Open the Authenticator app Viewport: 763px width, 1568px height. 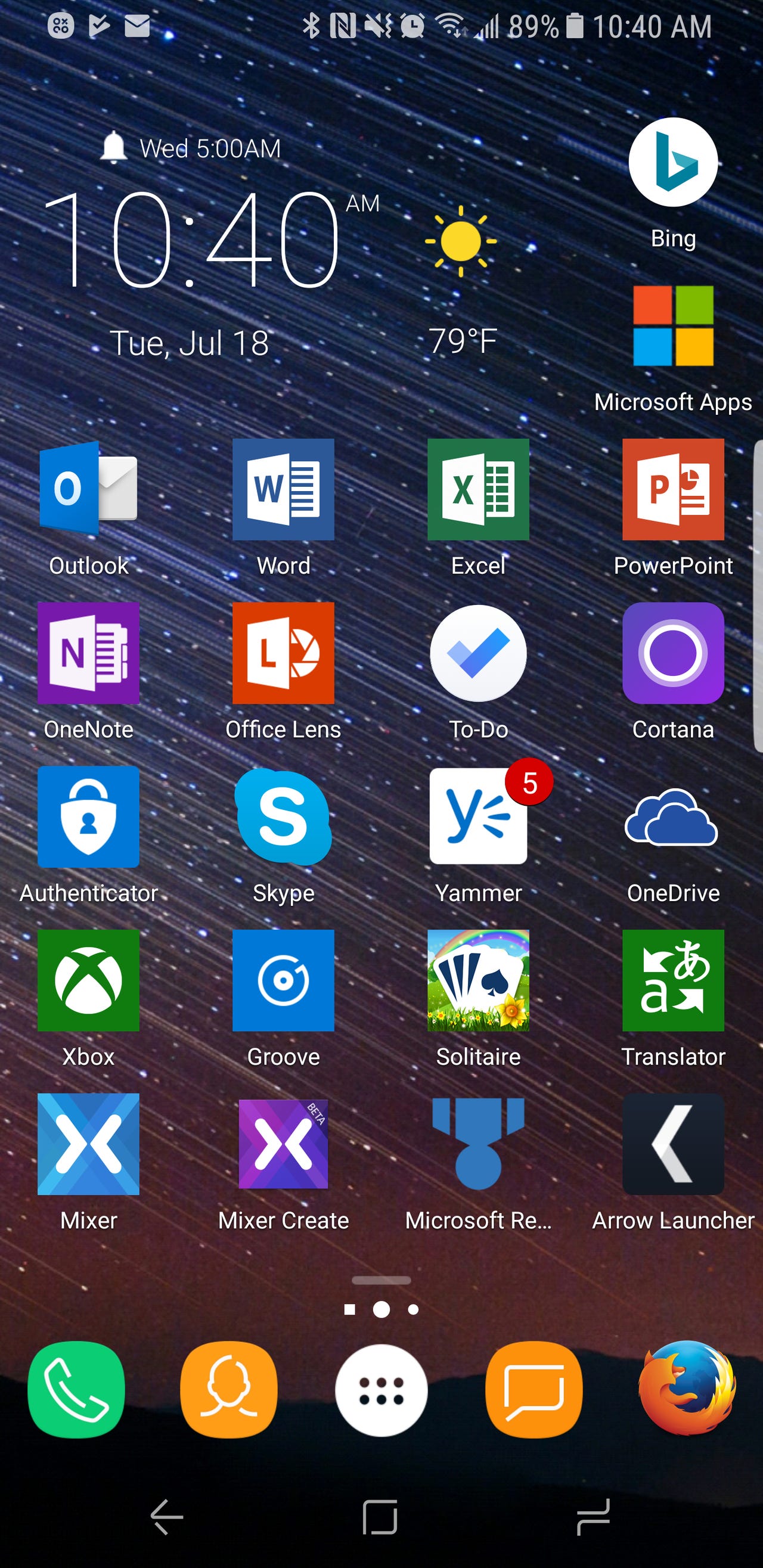88,819
